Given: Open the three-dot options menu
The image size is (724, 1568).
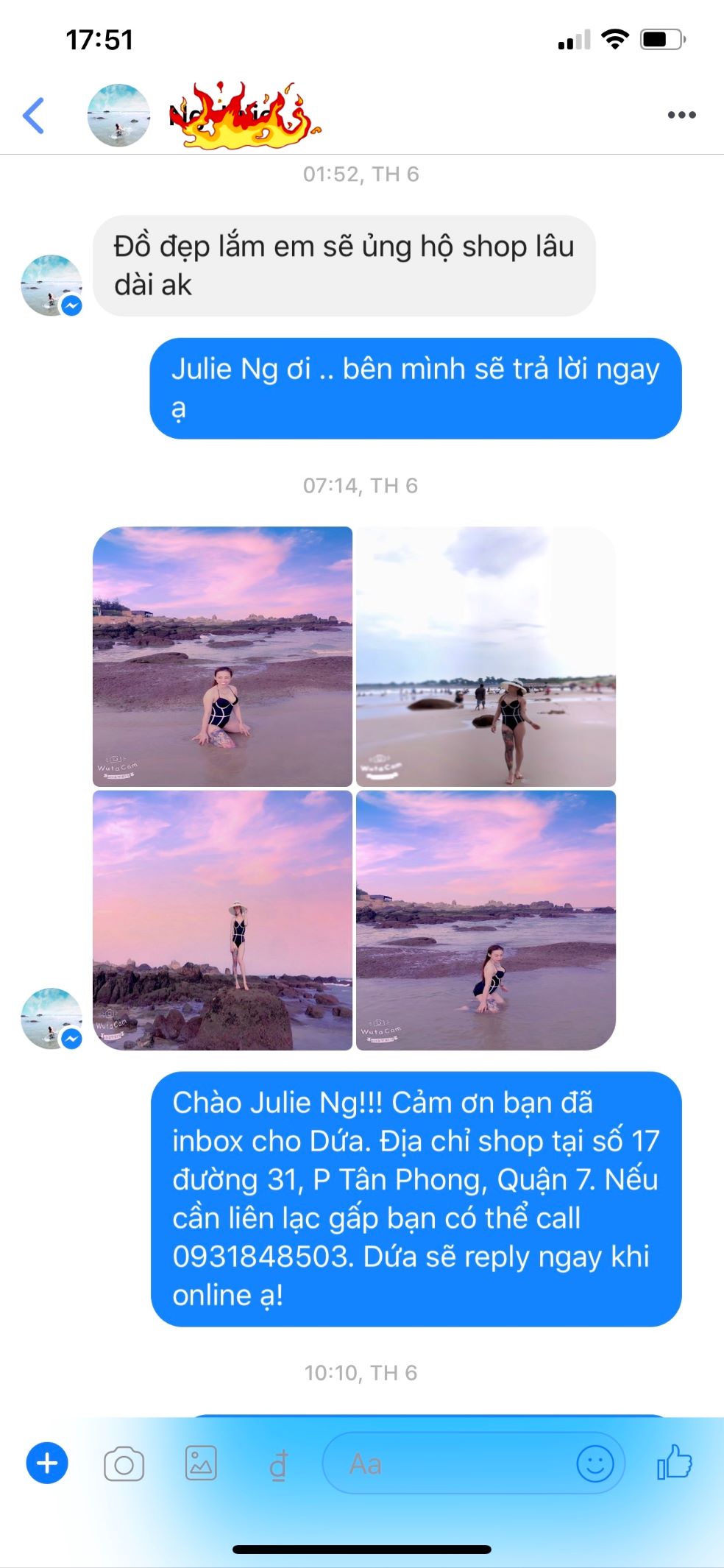Looking at the screenshot, I should tap(681, 115).
